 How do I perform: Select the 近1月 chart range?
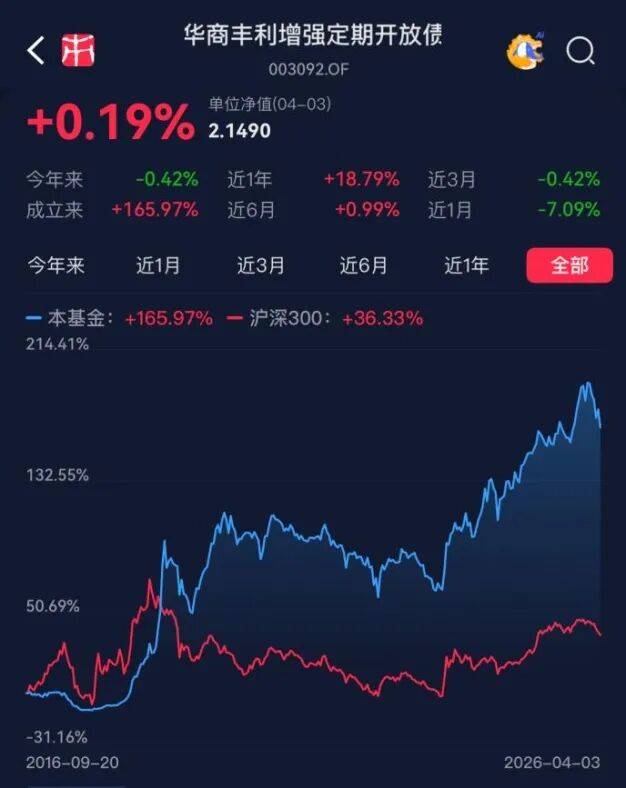158,266
